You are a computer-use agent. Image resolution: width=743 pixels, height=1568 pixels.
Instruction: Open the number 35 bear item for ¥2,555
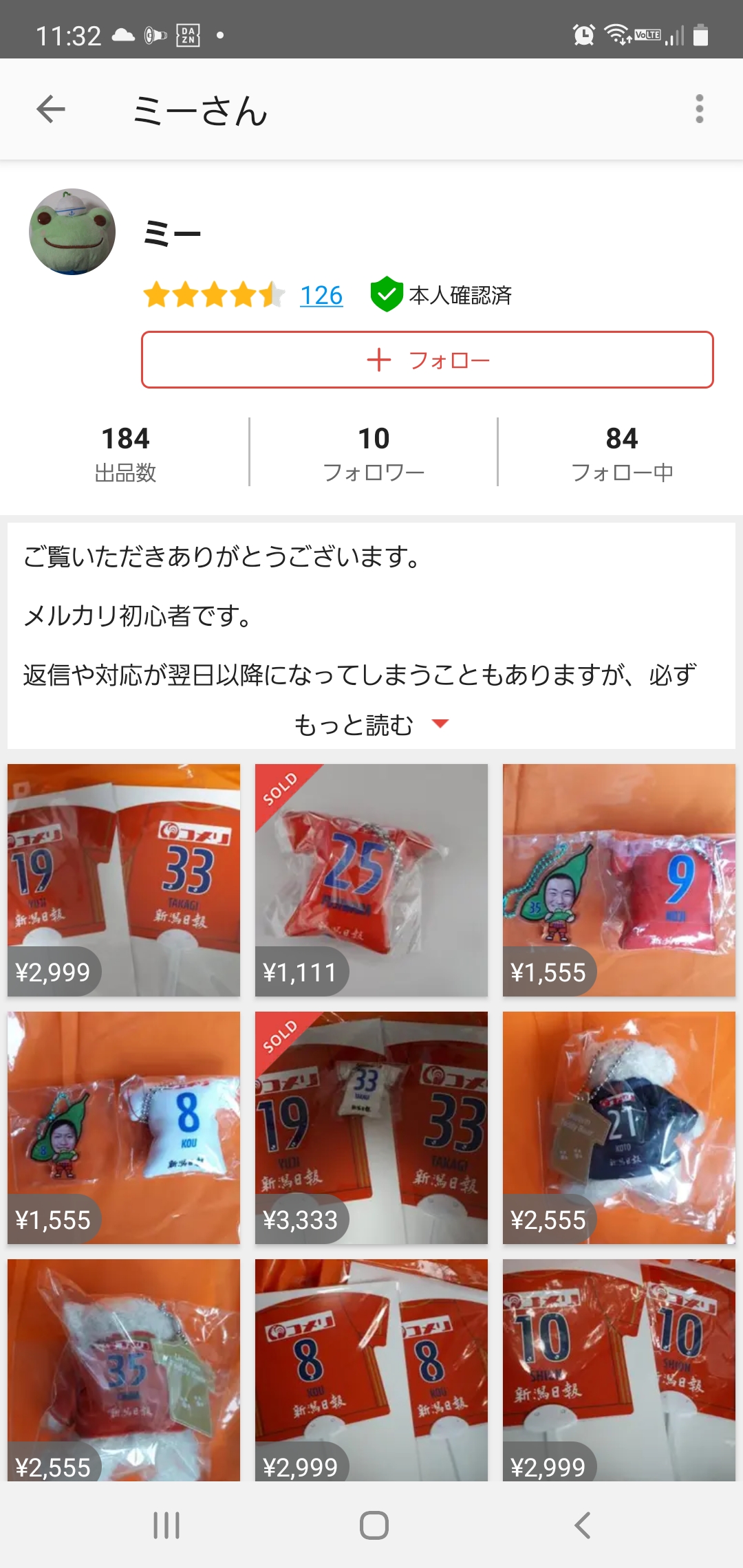(124, 1369)
